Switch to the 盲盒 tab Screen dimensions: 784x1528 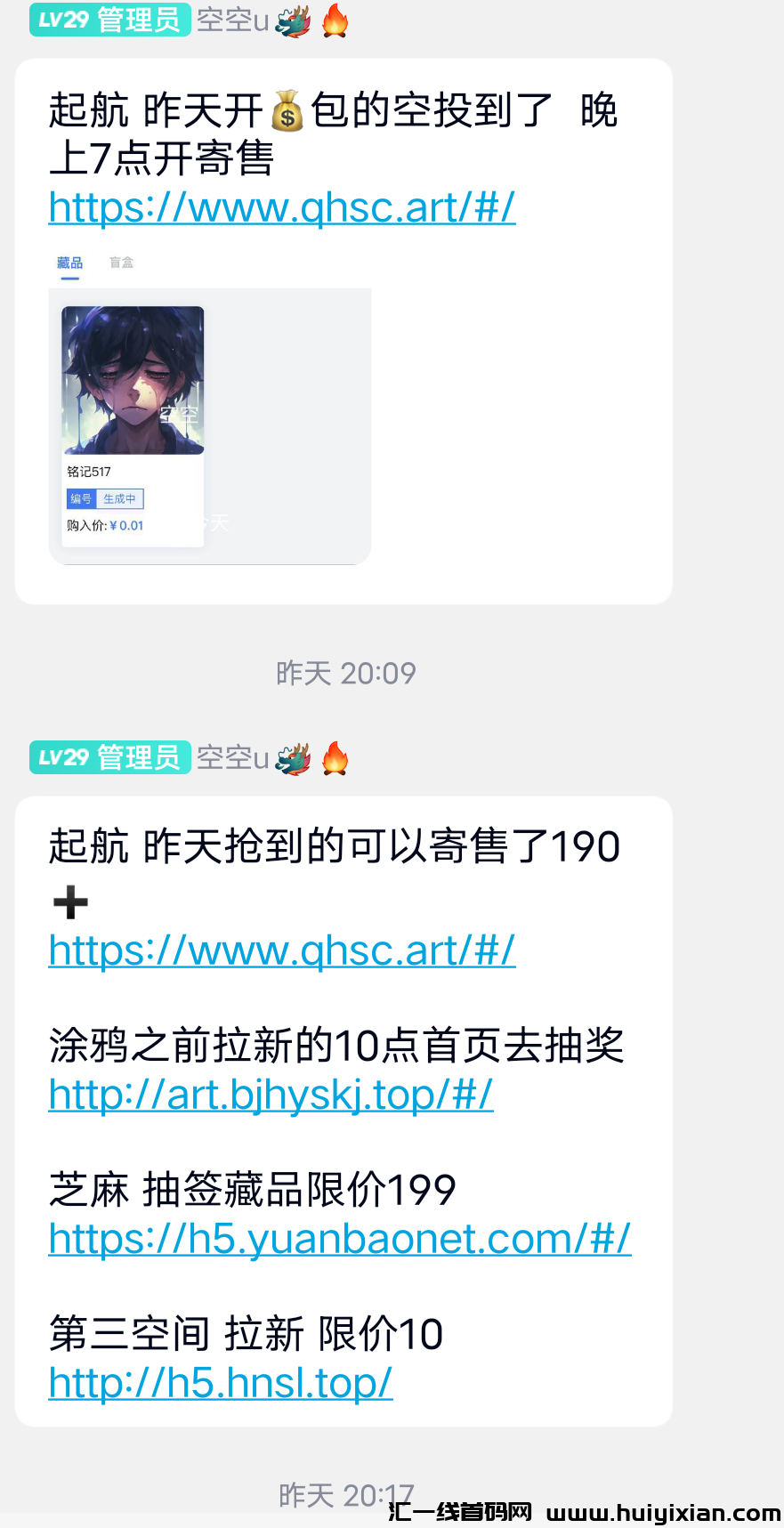pyautogui.click(x=121, y=262)
